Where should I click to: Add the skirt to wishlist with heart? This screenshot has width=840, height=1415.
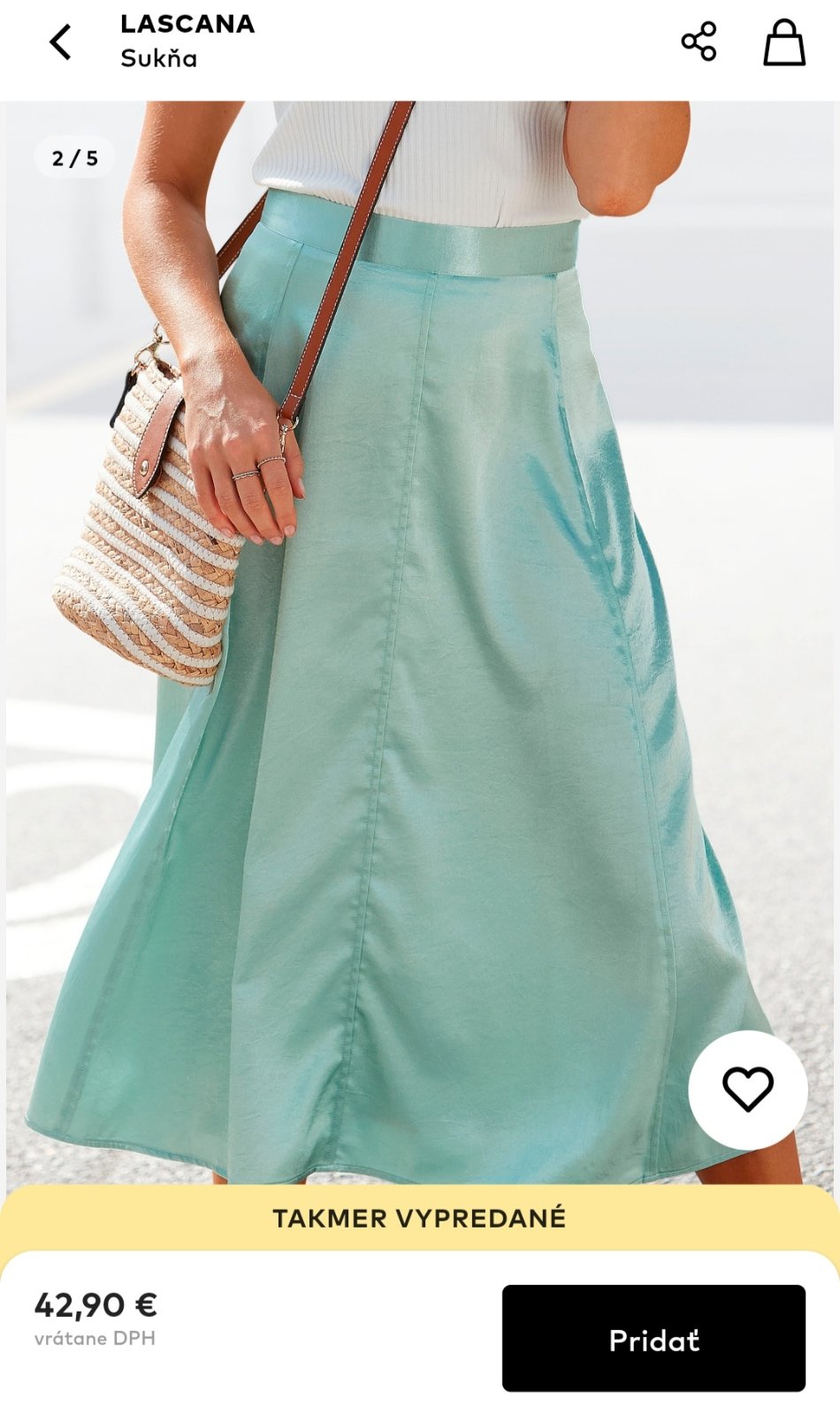[747, 1089]
